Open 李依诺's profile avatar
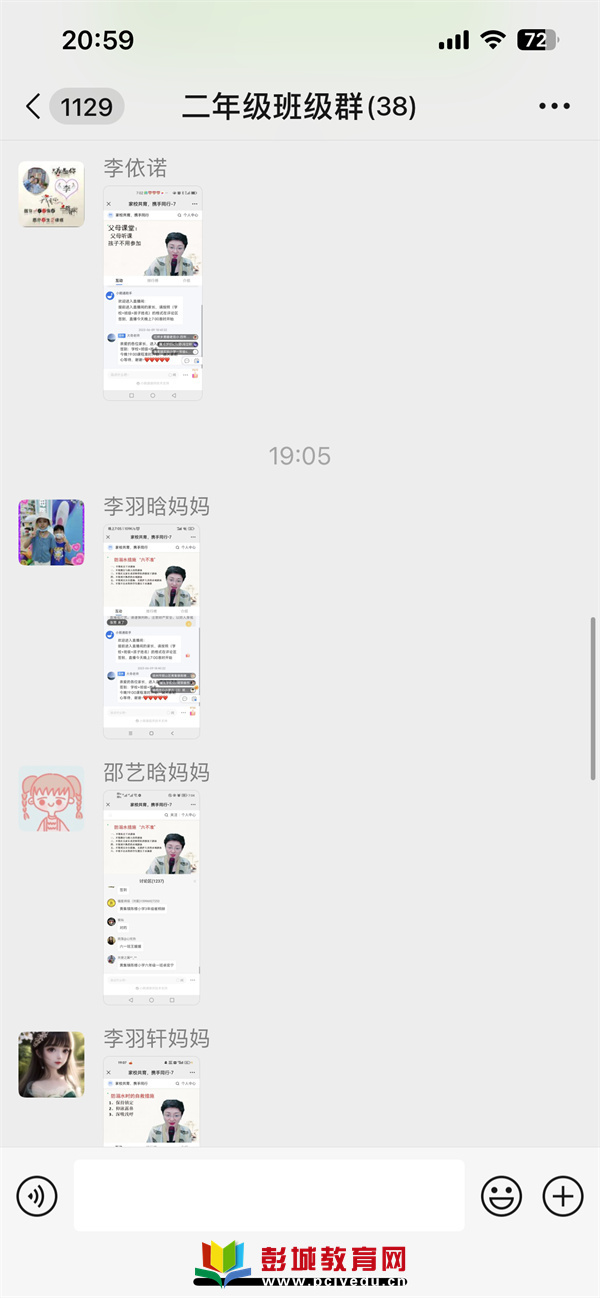Screen dimensions: 600x1298 (x=51, y=194)
